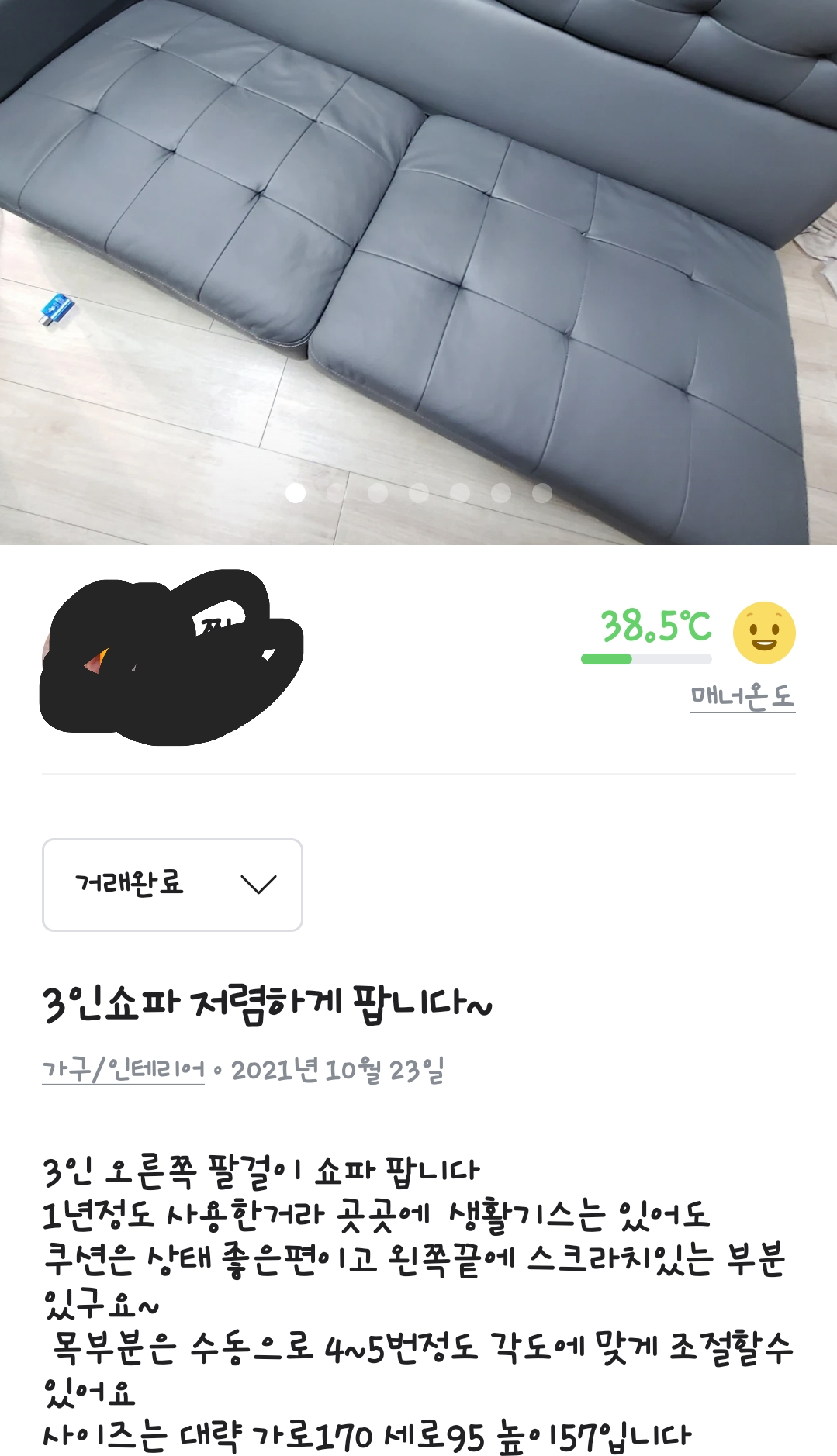
Task: Open the sofa photo in full view
Action: click(419, 233)
